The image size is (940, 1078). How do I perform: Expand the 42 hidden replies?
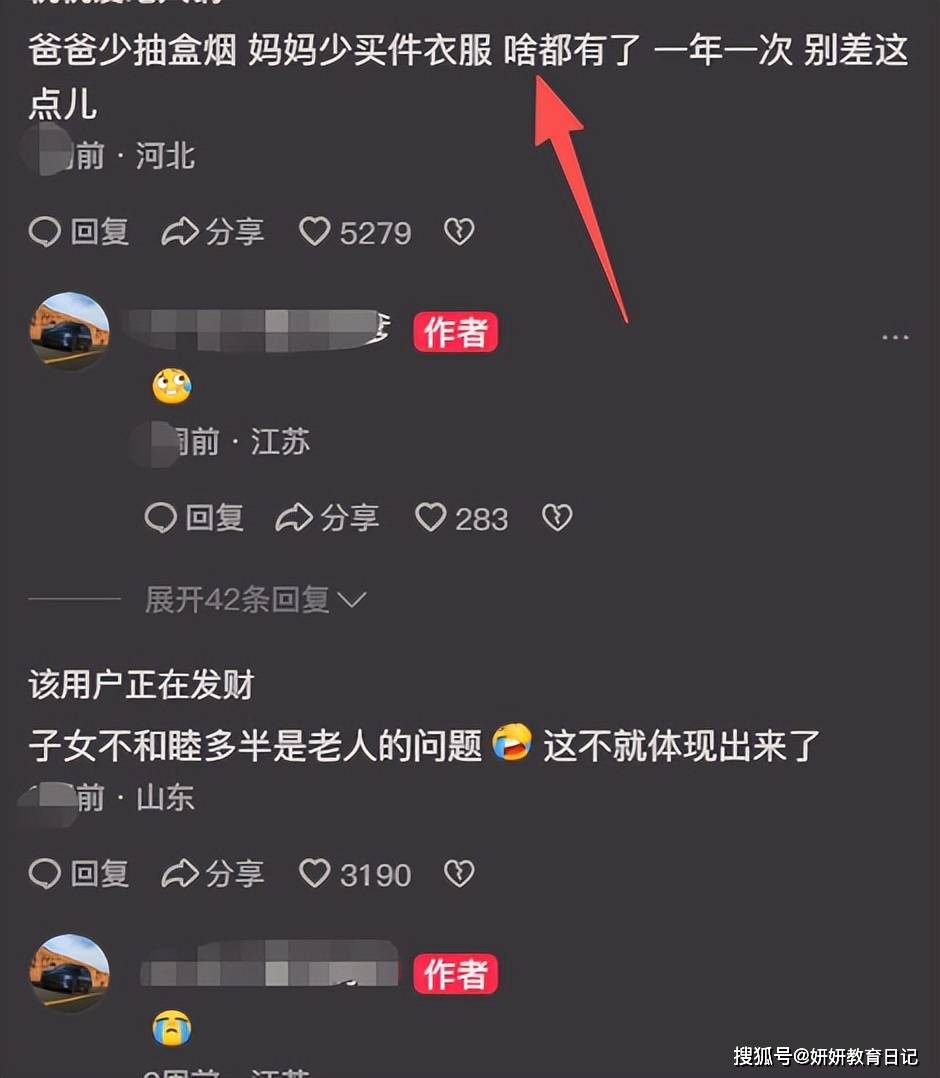pos(255,600)
